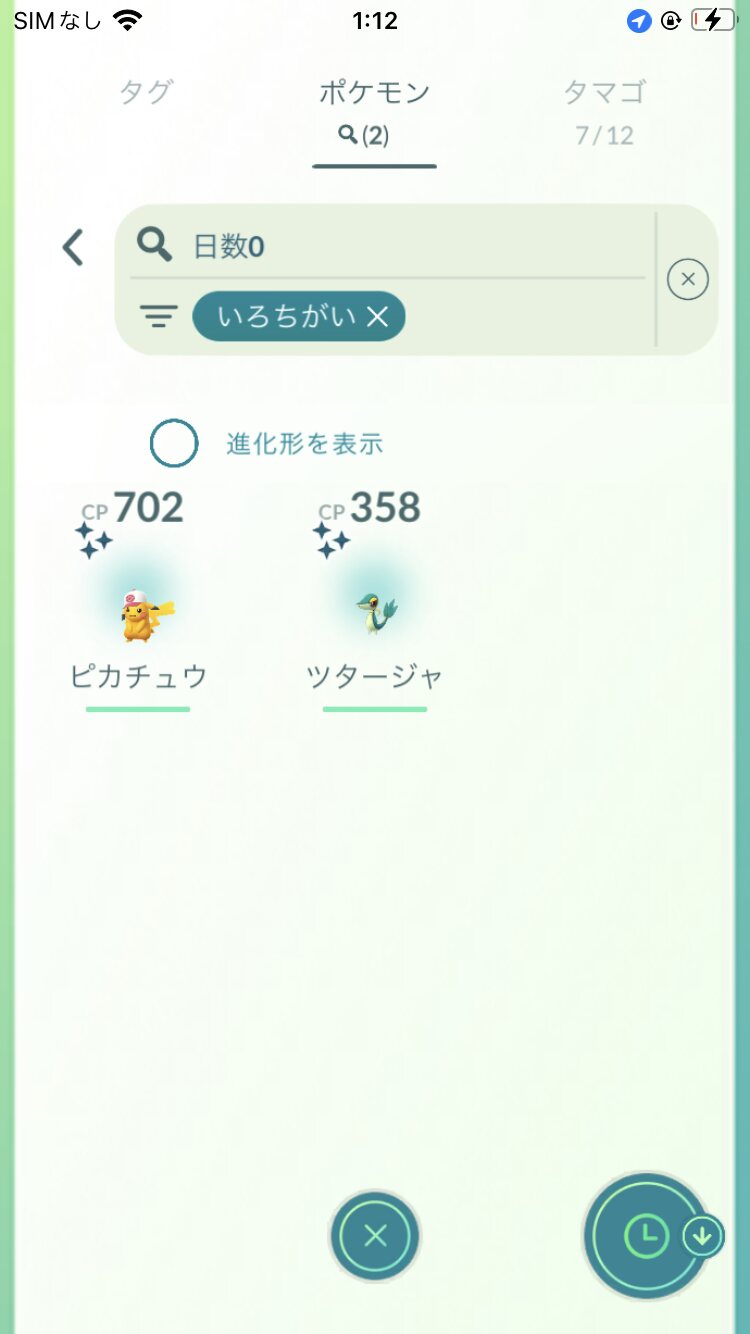Image resolution: width=750 pixels, height=1334 pixels.
Task: Open the filter list icon
Action: 159,317
